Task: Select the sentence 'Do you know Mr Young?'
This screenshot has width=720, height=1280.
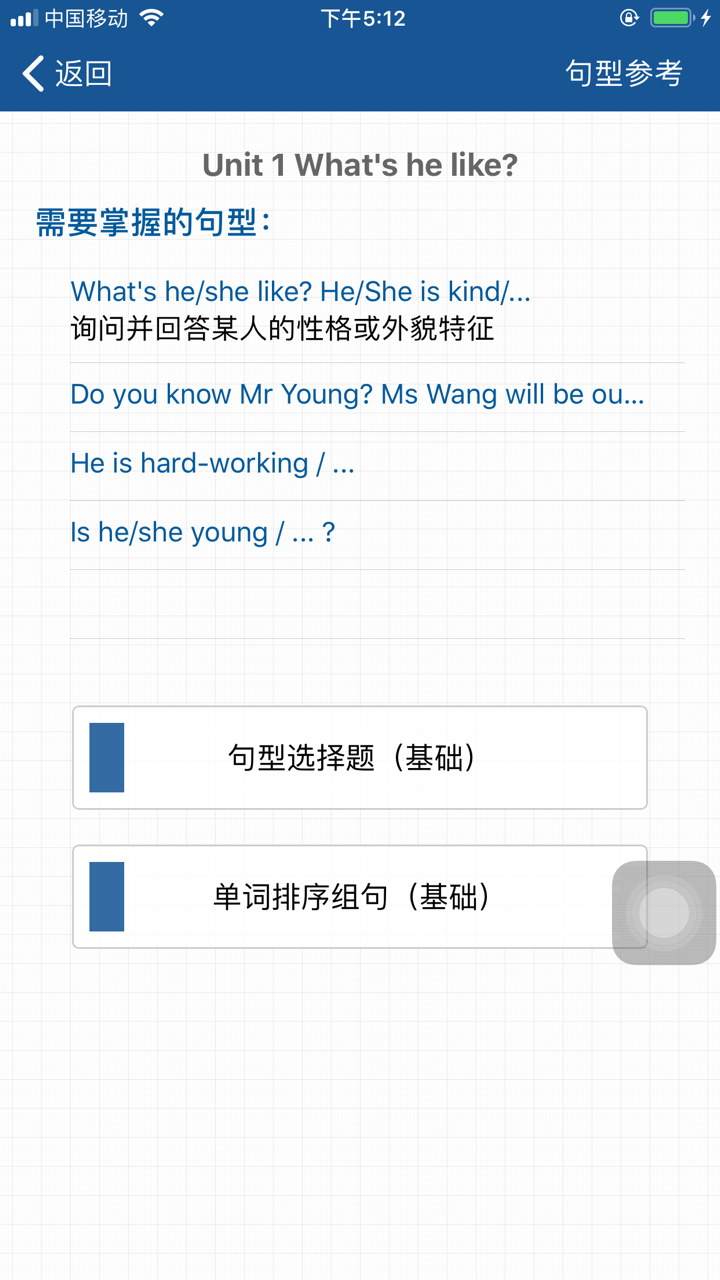Action: pyautogui.click(x=358, y=394)
